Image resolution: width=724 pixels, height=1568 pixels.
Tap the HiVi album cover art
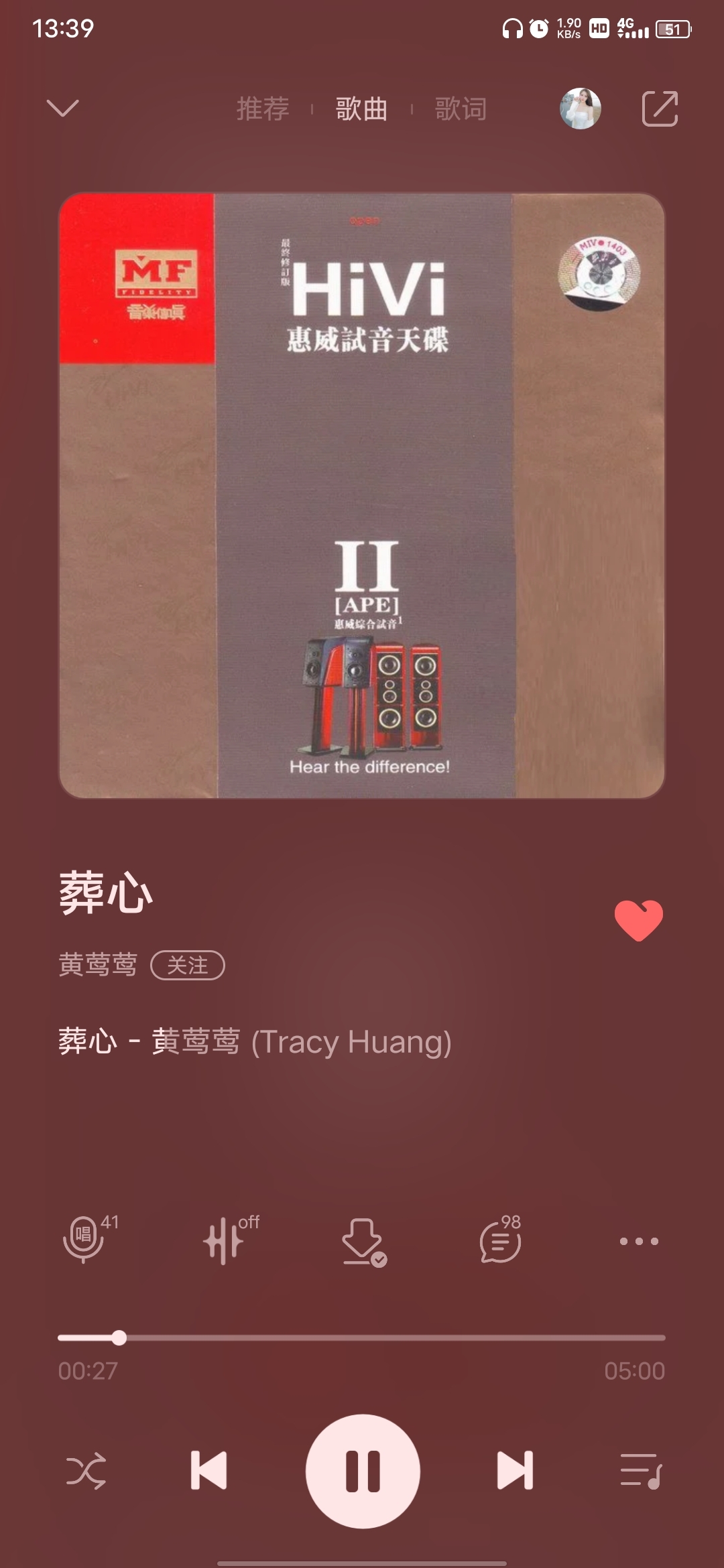(x=362, y=496)
